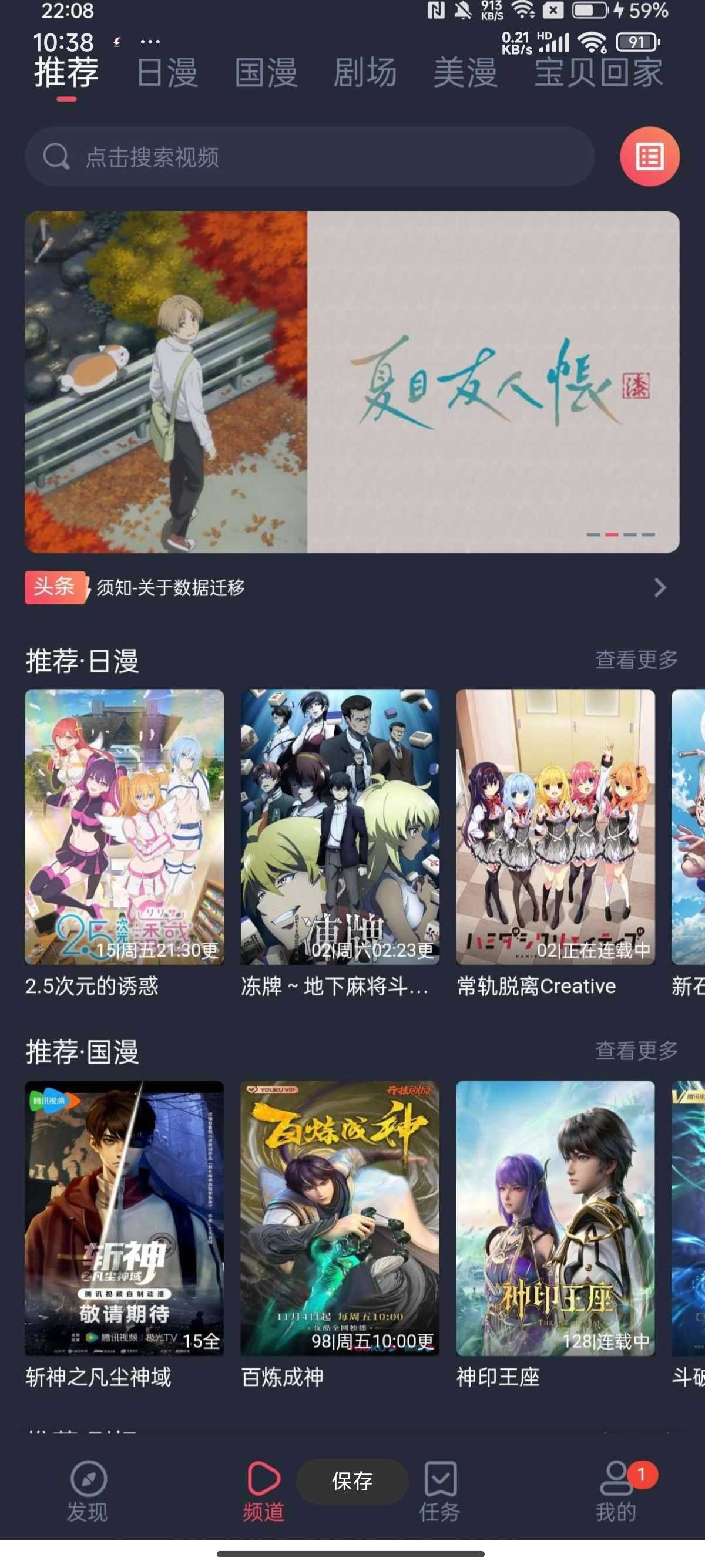Go to the 发现 tab
Image resolution: width=705 pixels, height=1568 pixels.
(88, 1491)
